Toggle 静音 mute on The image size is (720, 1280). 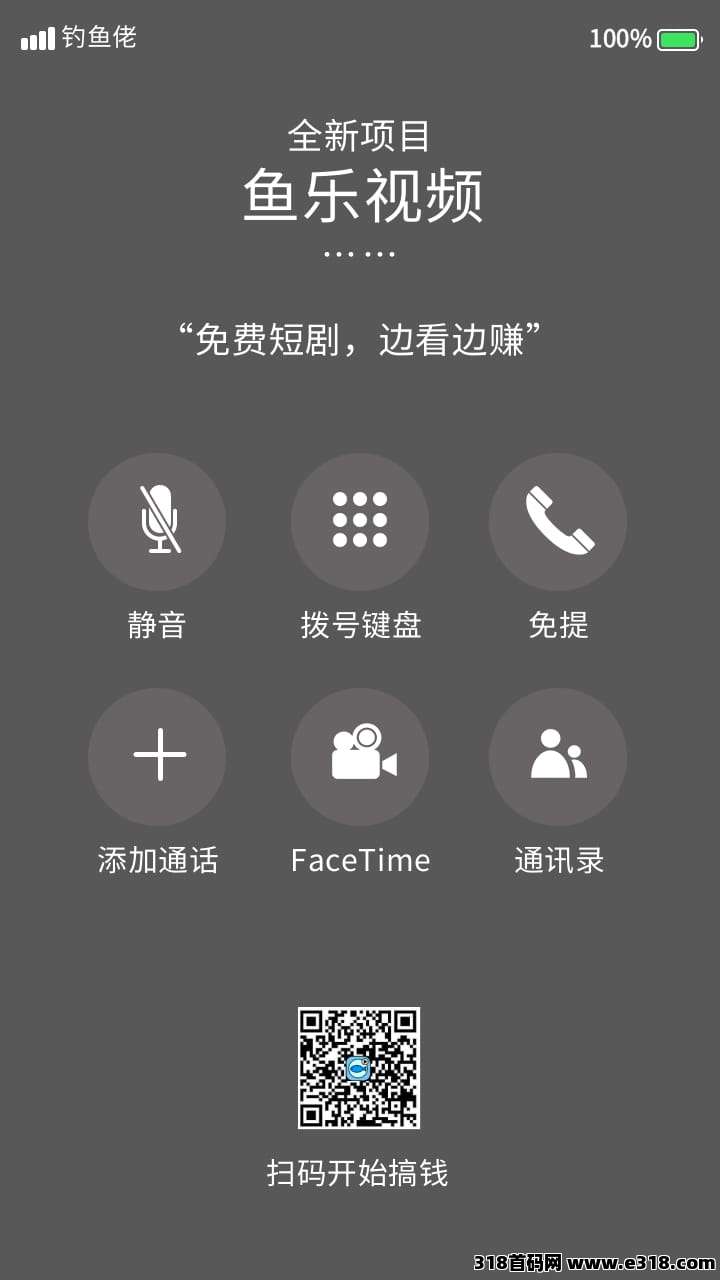[157, 625]
